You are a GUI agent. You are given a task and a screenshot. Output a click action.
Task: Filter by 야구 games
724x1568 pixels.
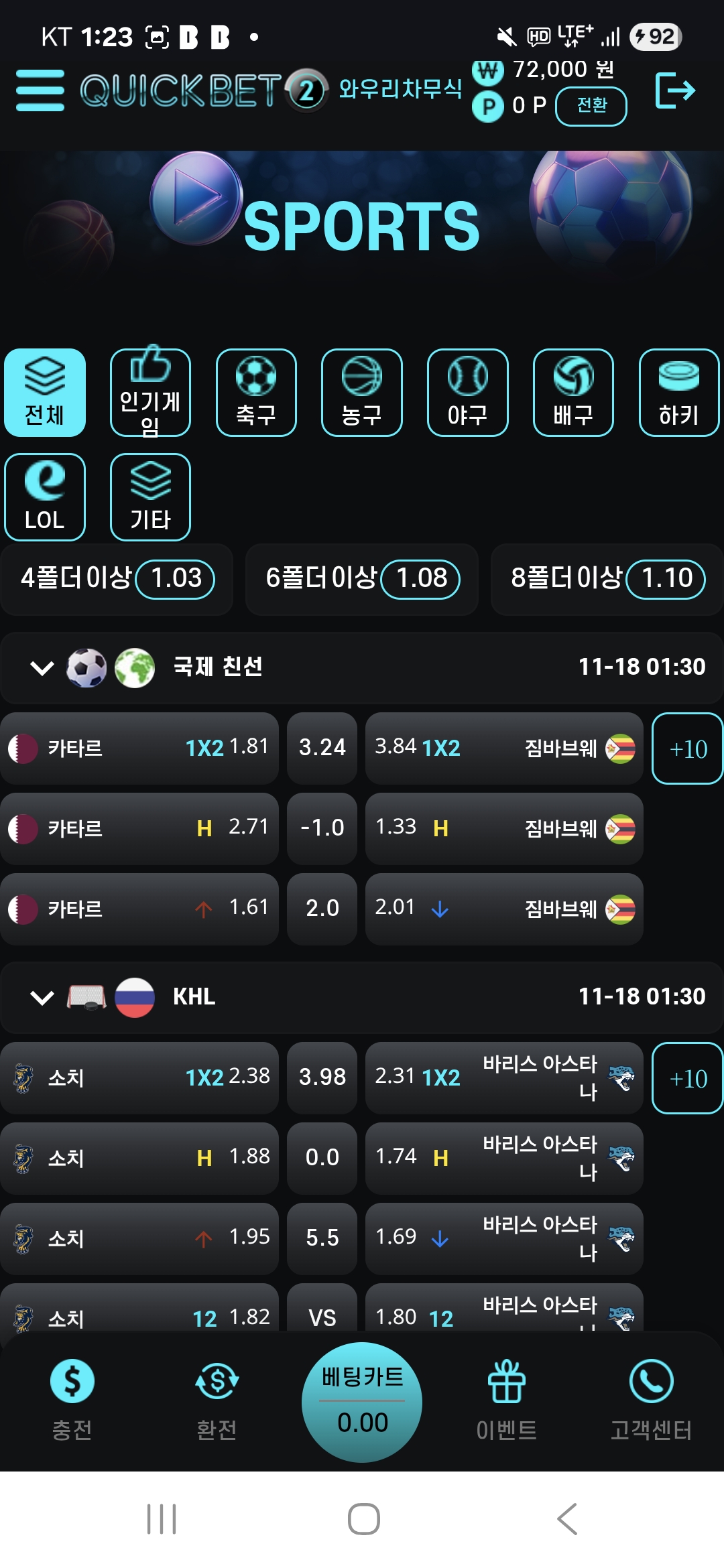point(467,393)
